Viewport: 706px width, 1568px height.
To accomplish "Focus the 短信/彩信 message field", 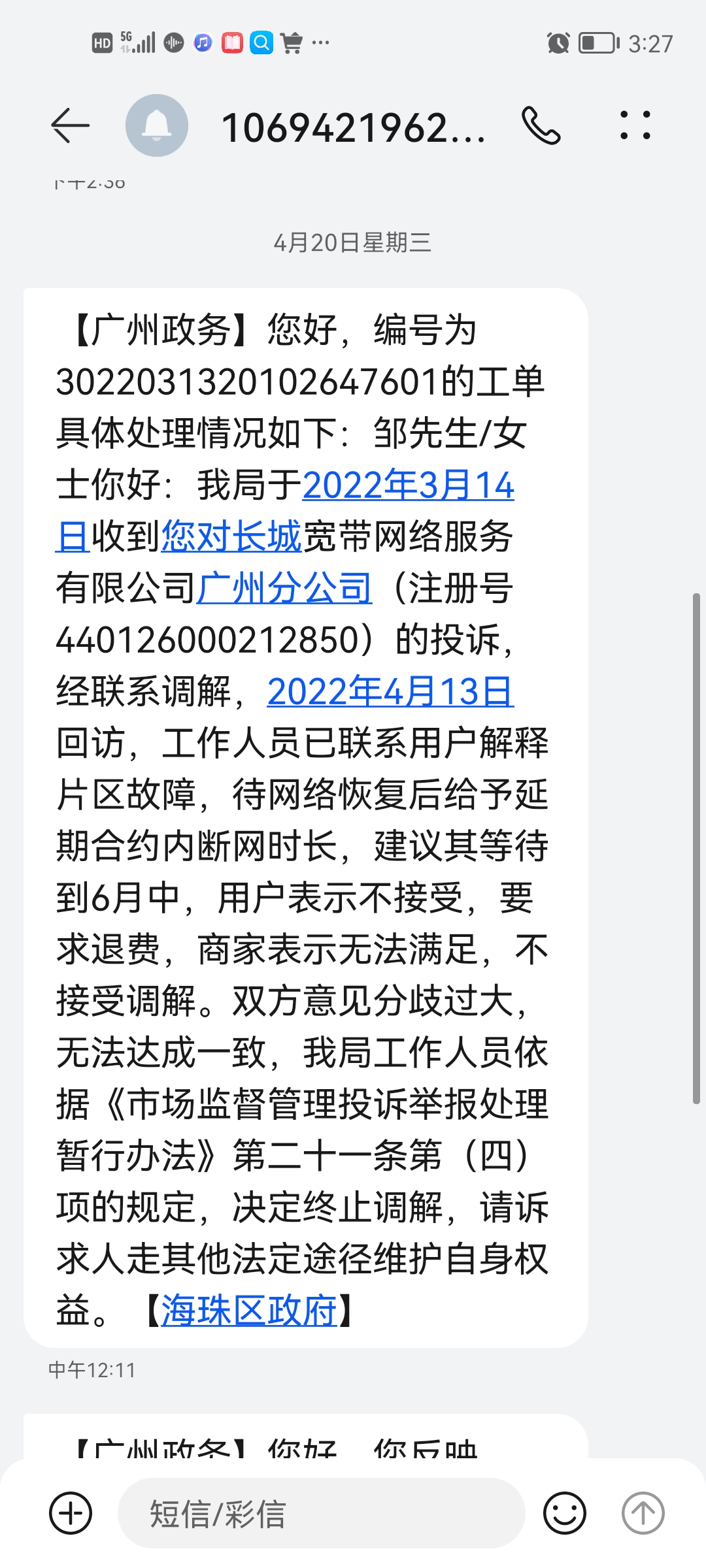I will [x=322, y=1513].
